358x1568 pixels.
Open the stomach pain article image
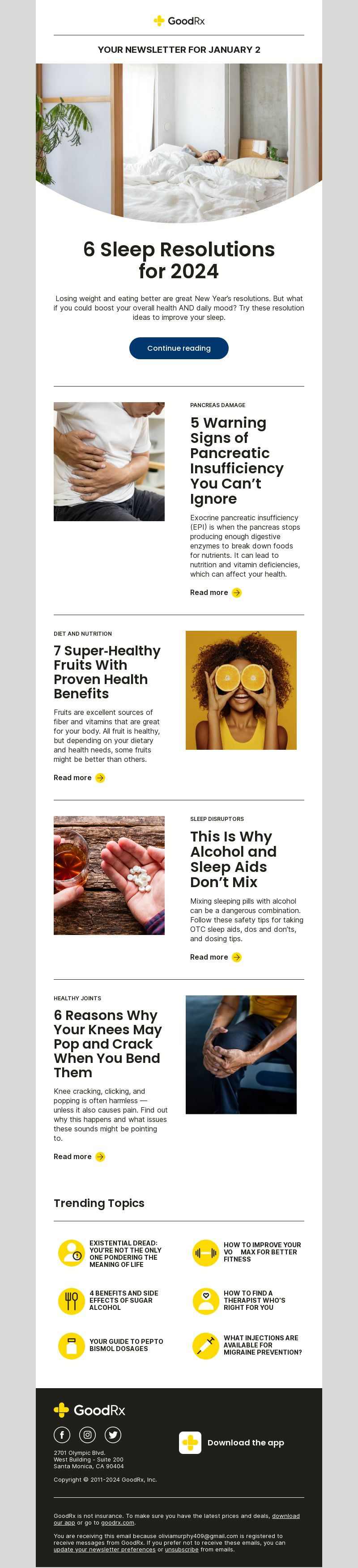109,461
